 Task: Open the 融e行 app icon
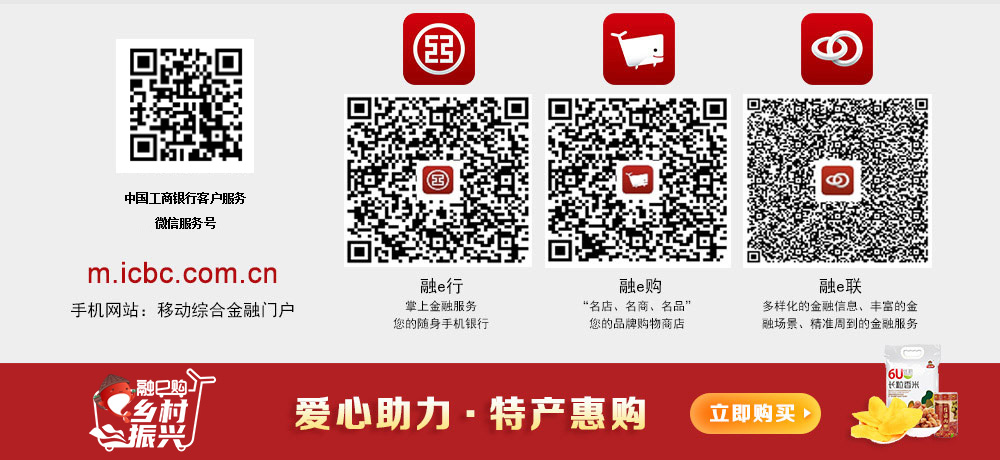coord(438,48)
